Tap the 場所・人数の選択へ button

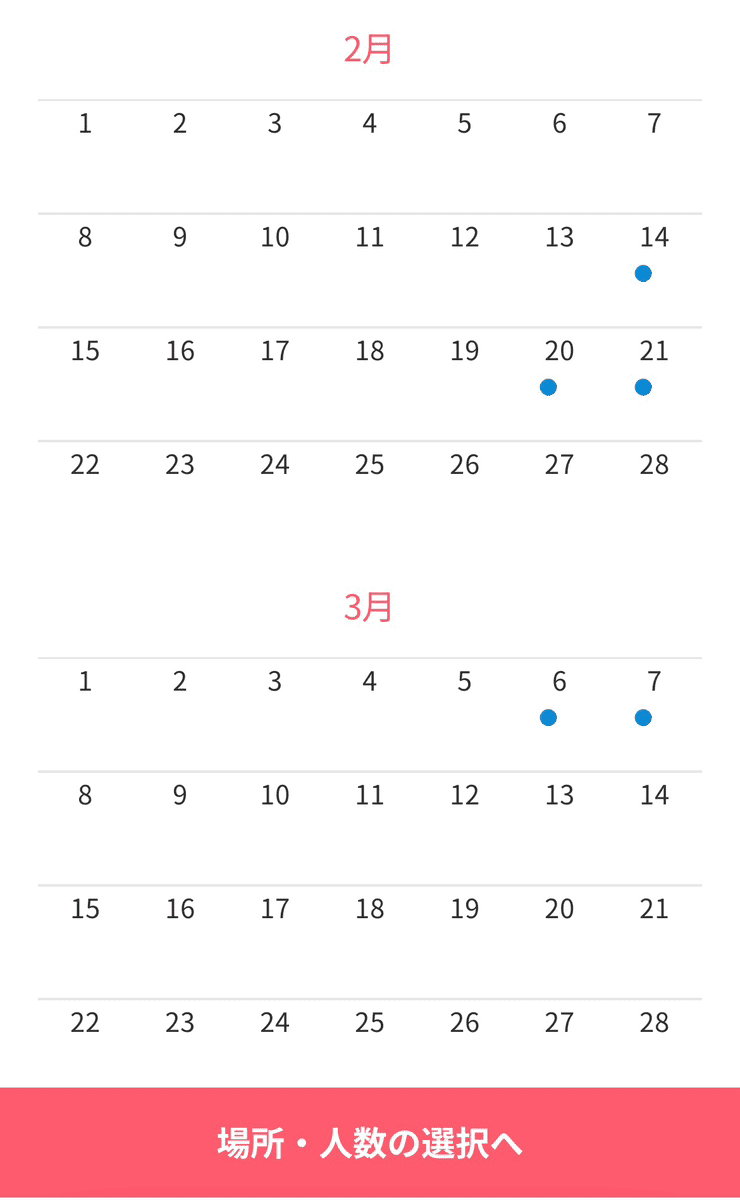370,1143
